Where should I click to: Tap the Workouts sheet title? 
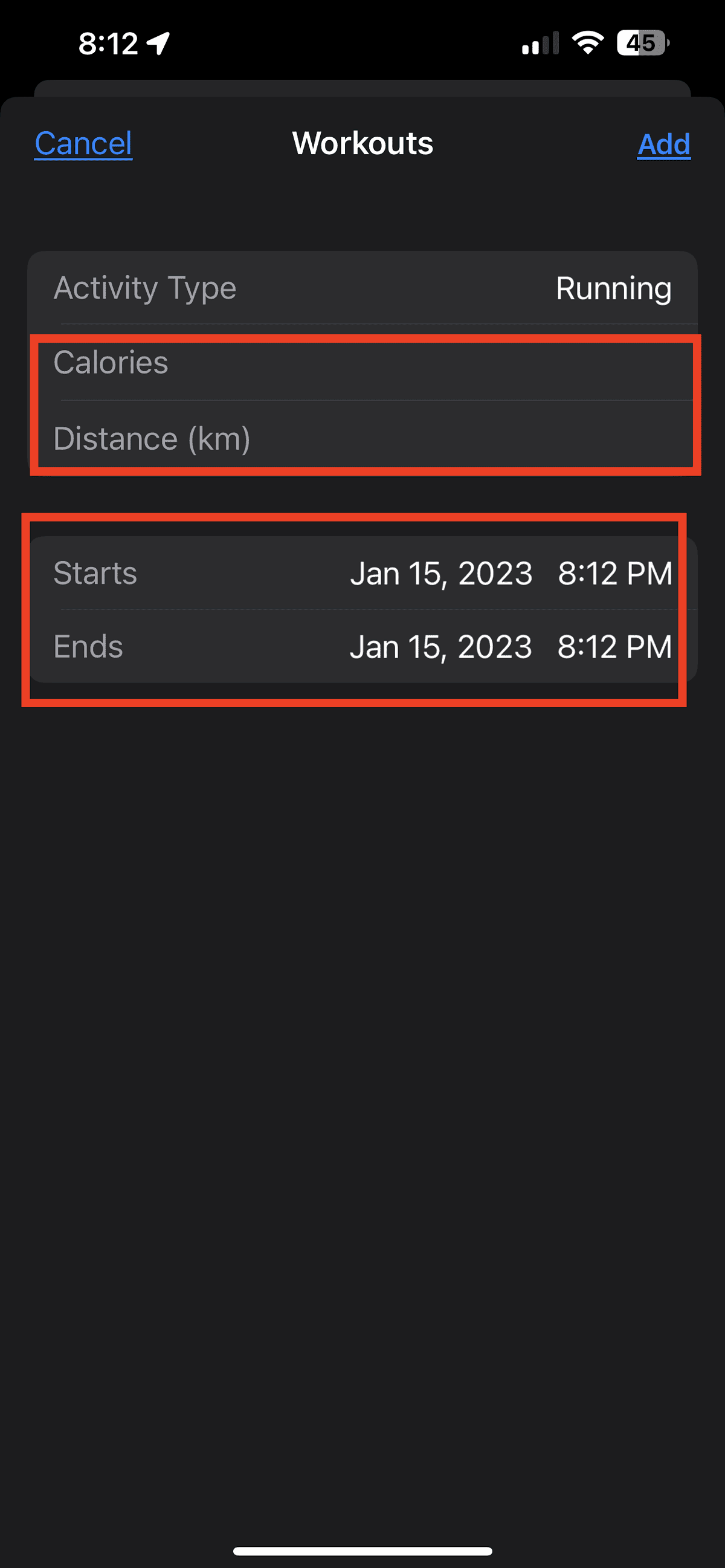pyautogui.click(x=362, y=144)
